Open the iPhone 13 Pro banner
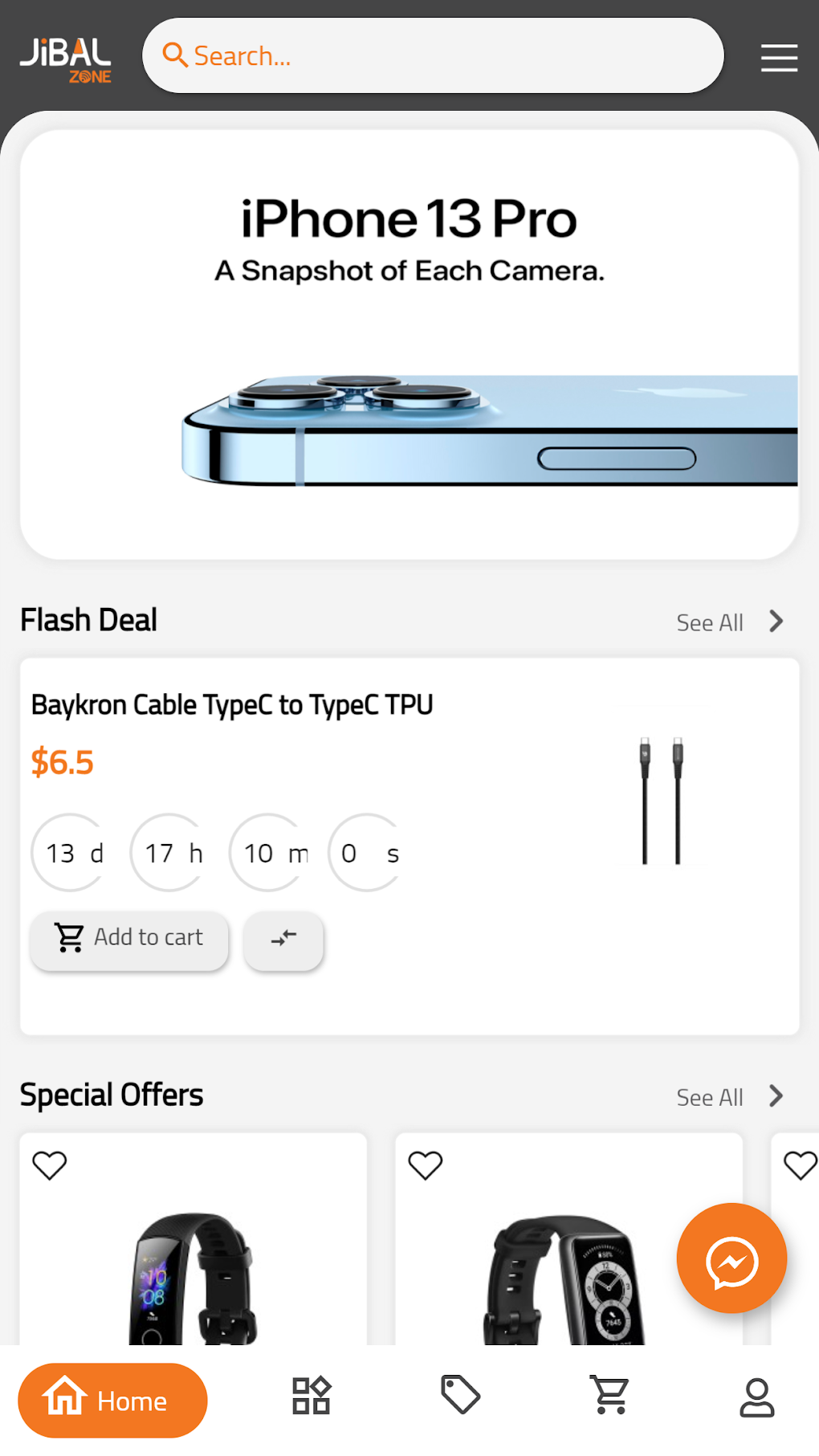The height and width of the screenshot is (1456, 819). [409, 345]
